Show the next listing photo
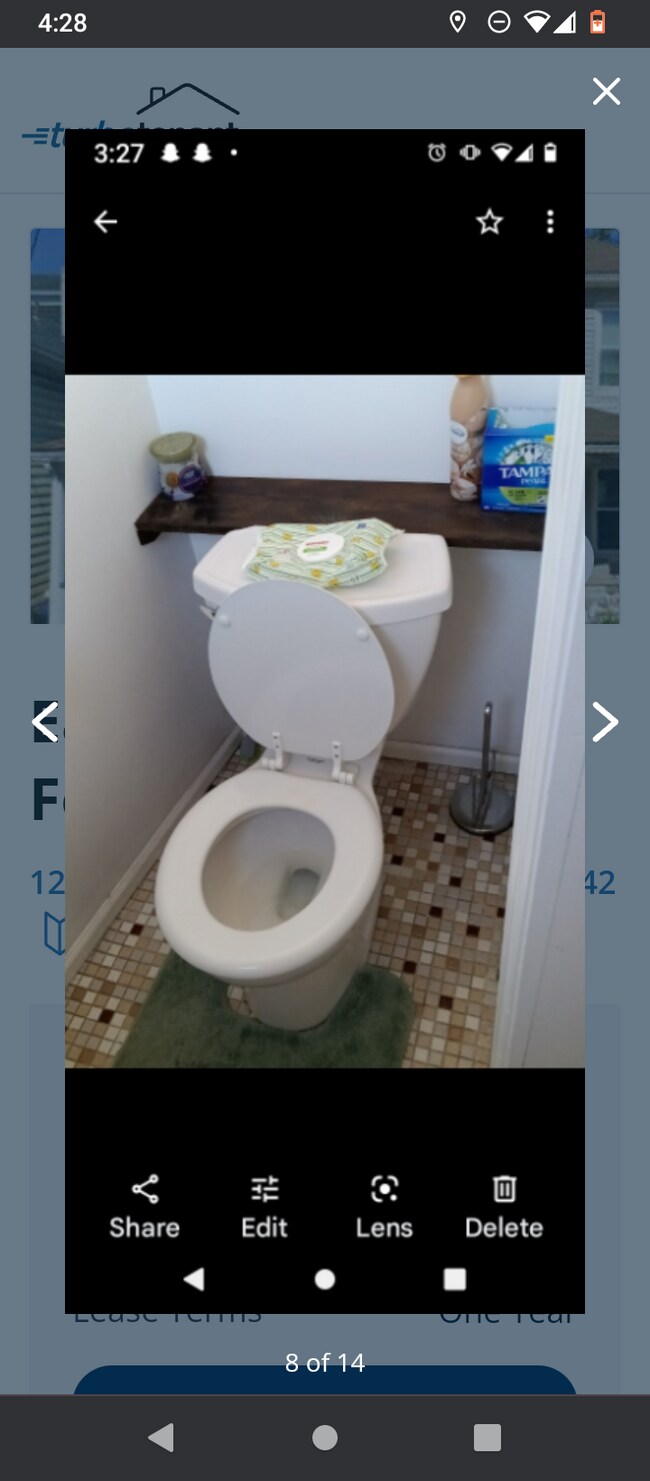 [x=605, y=721]
